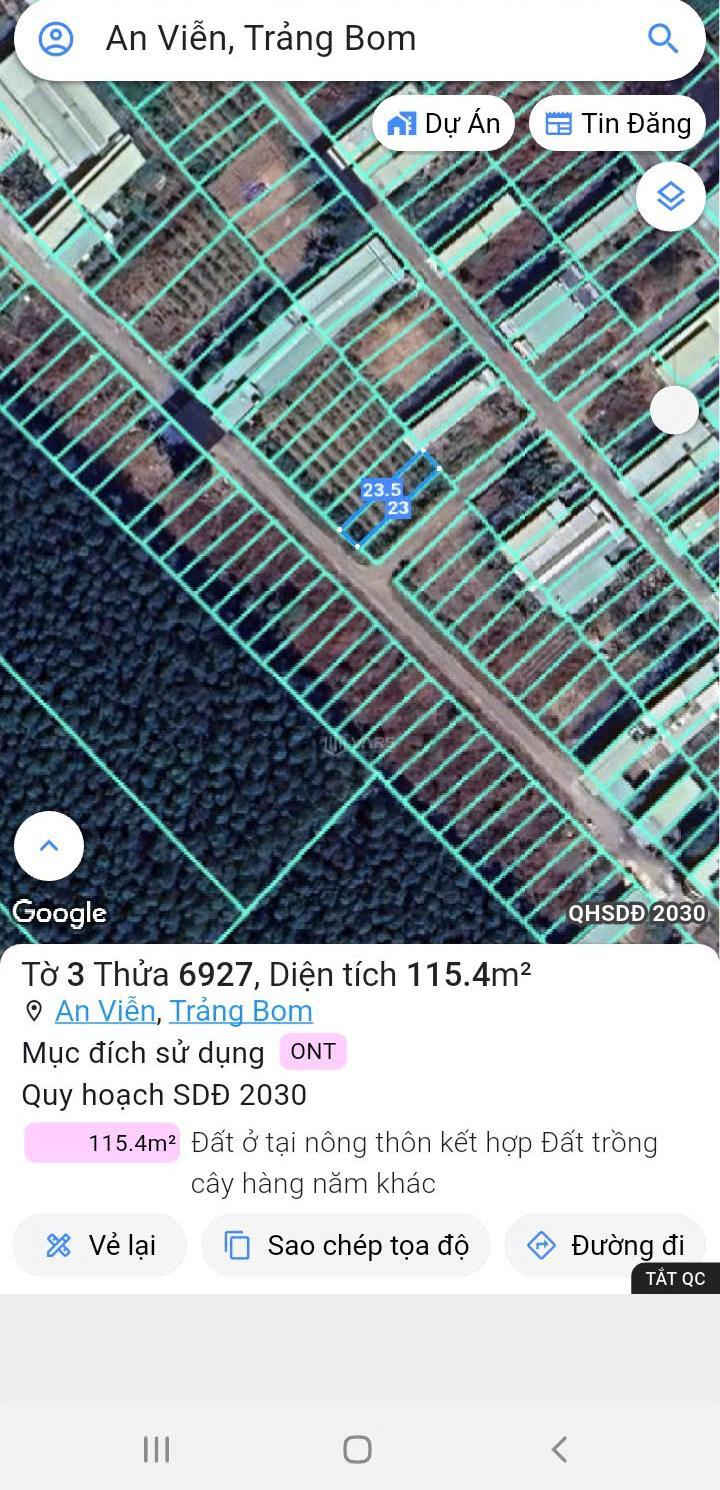
Task: Tap the system back button
Action: 560,1449
